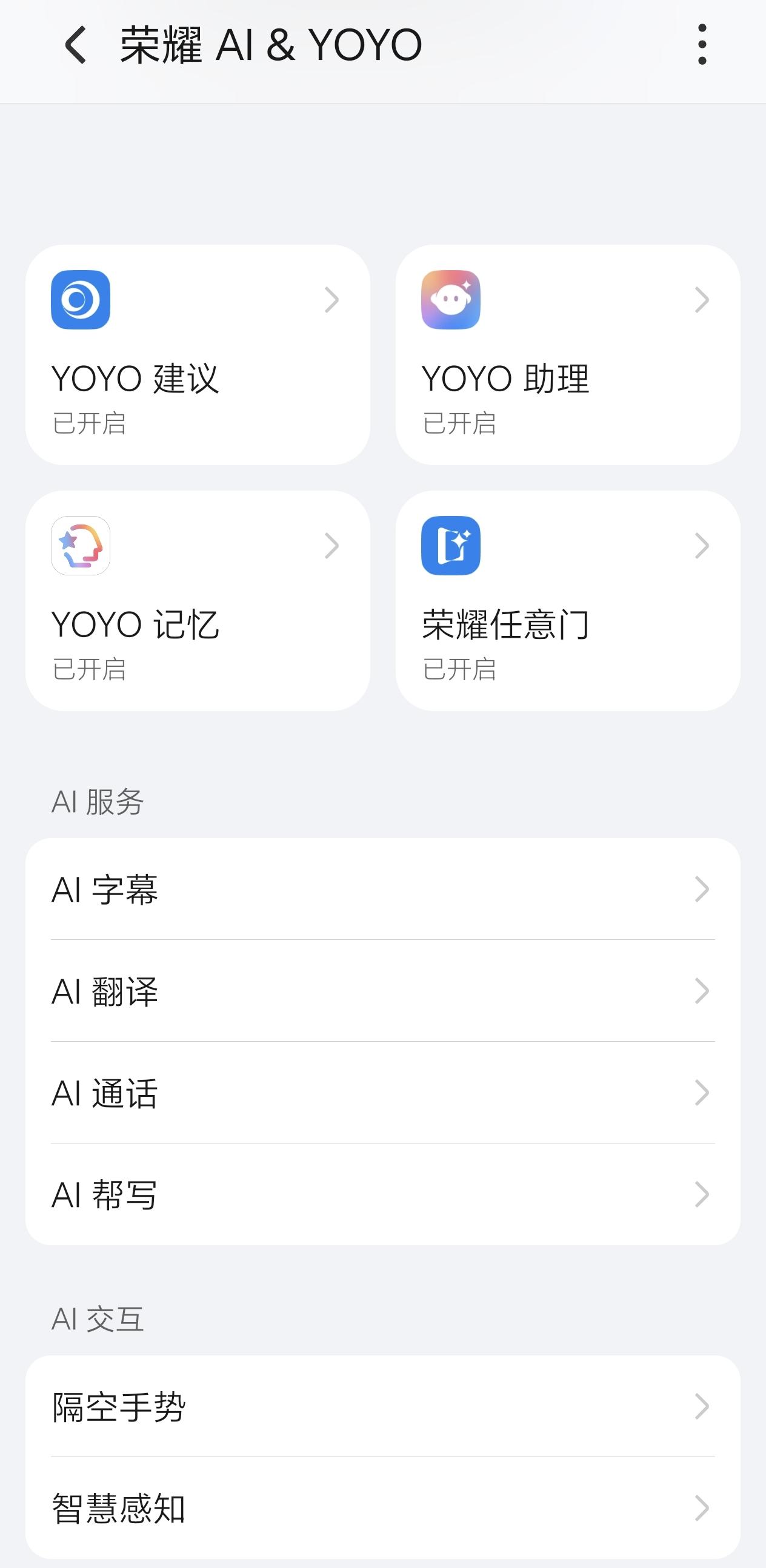
Task: Open the 荣耀任意门 card
Action: pyautogui.click(x=568, y=601)
